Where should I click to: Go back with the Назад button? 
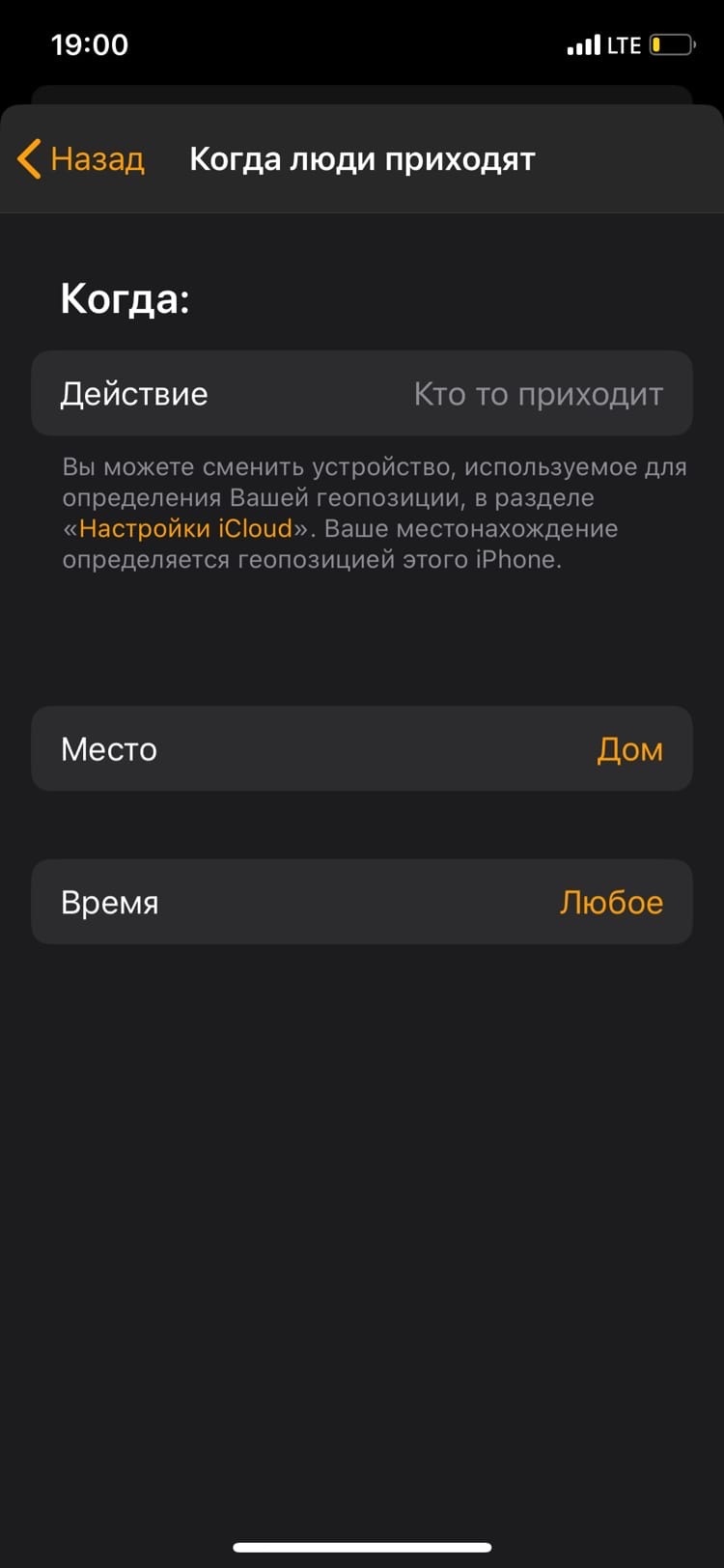click(82, 159)
